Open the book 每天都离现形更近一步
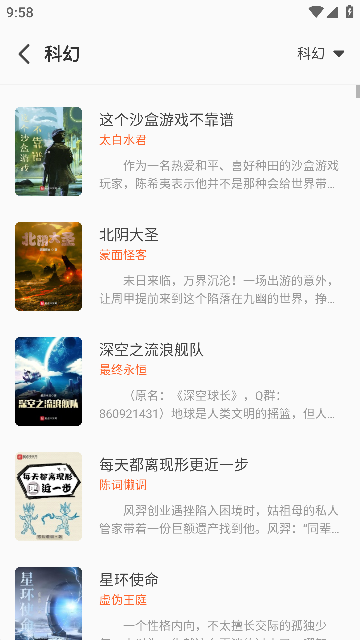360x640 pixels. click(x=180, y=497)
